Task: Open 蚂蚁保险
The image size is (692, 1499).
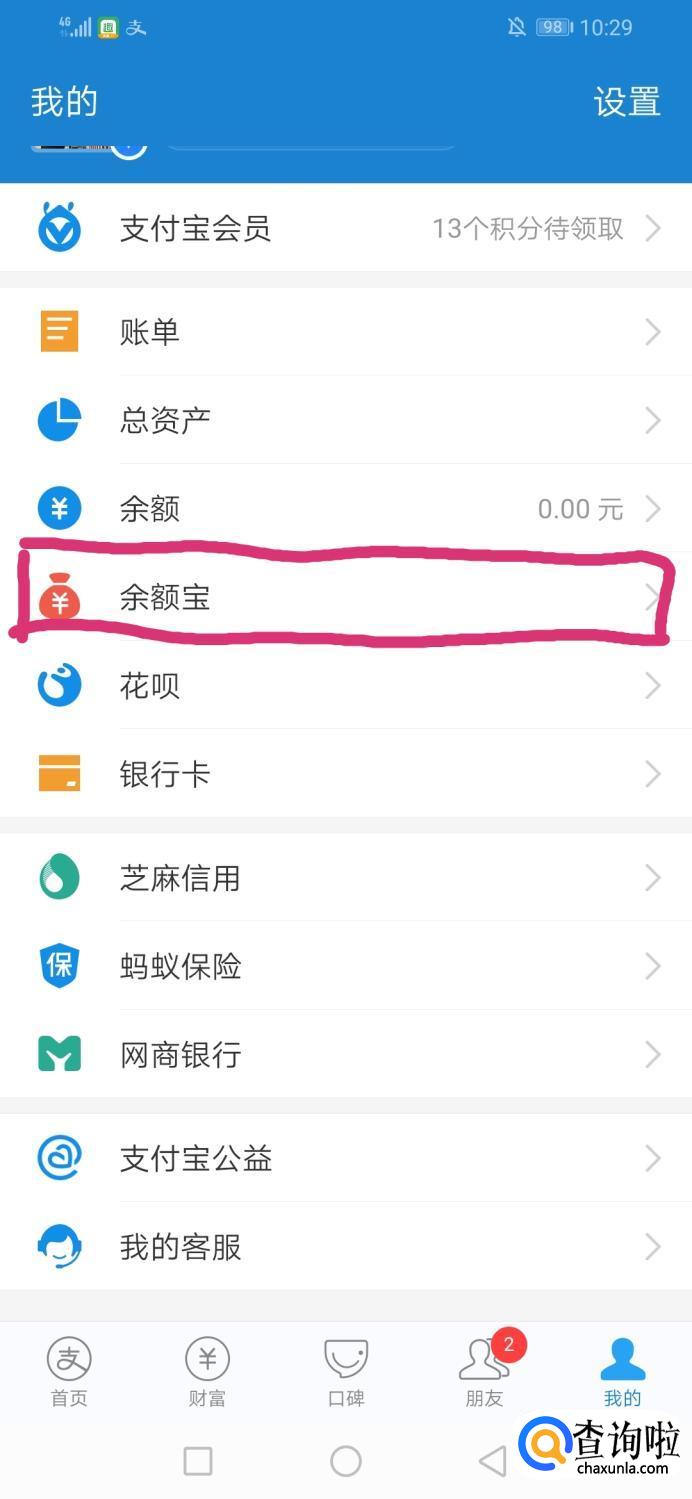Action: coord(346,966)
